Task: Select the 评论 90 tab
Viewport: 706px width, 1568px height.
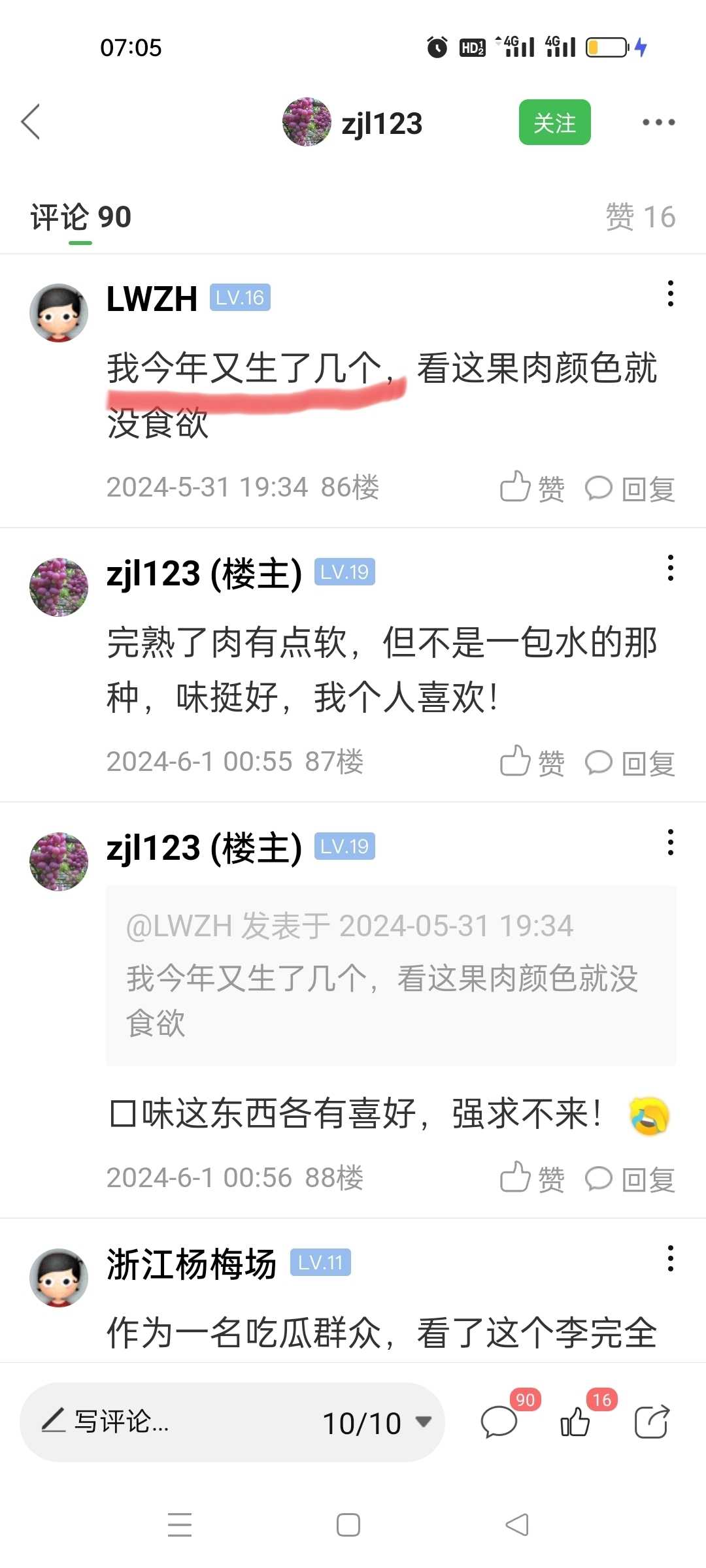Action: pos(80,217)
